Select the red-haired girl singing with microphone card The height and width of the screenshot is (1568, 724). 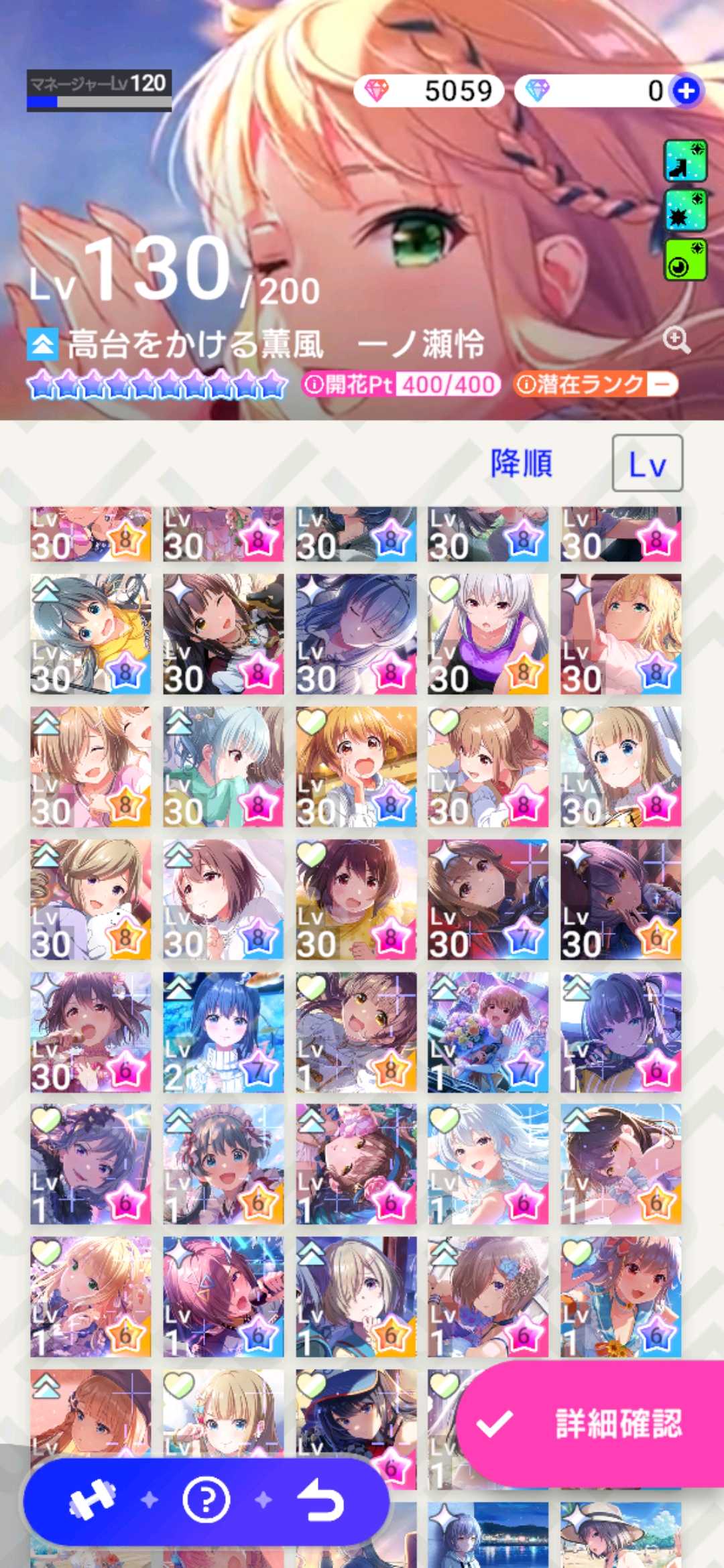223,1297
